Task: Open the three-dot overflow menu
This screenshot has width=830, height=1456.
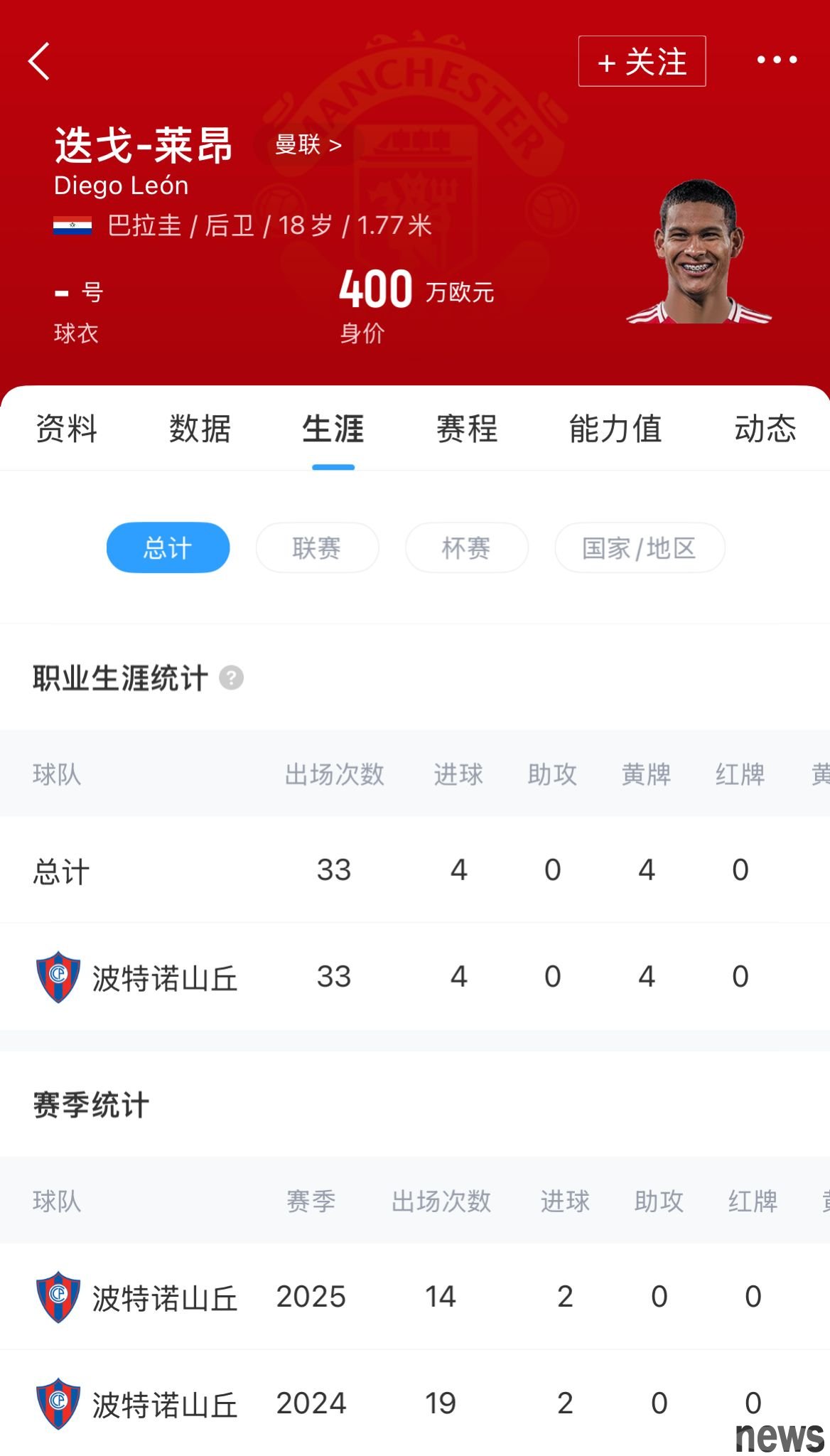Action: [x=777, y=60]
